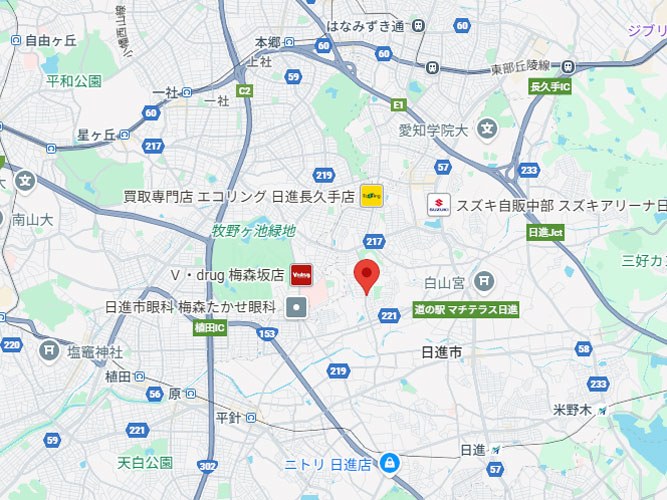
Task: Tap the red location pin
Action: (x=367, y=273)
